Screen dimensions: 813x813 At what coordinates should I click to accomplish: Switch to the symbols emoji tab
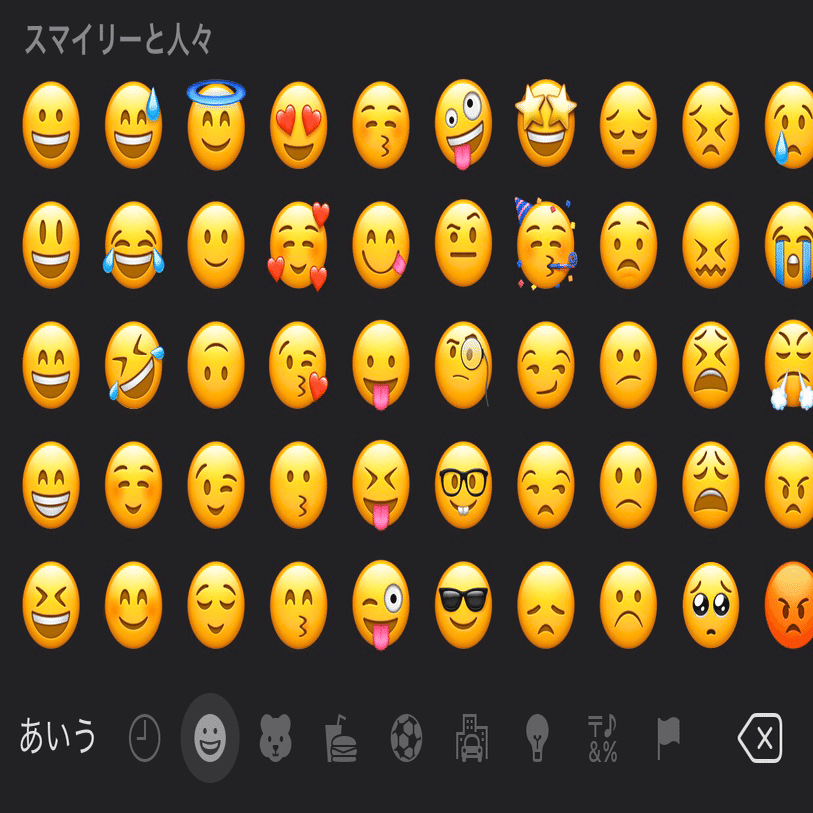coord(602,739)
